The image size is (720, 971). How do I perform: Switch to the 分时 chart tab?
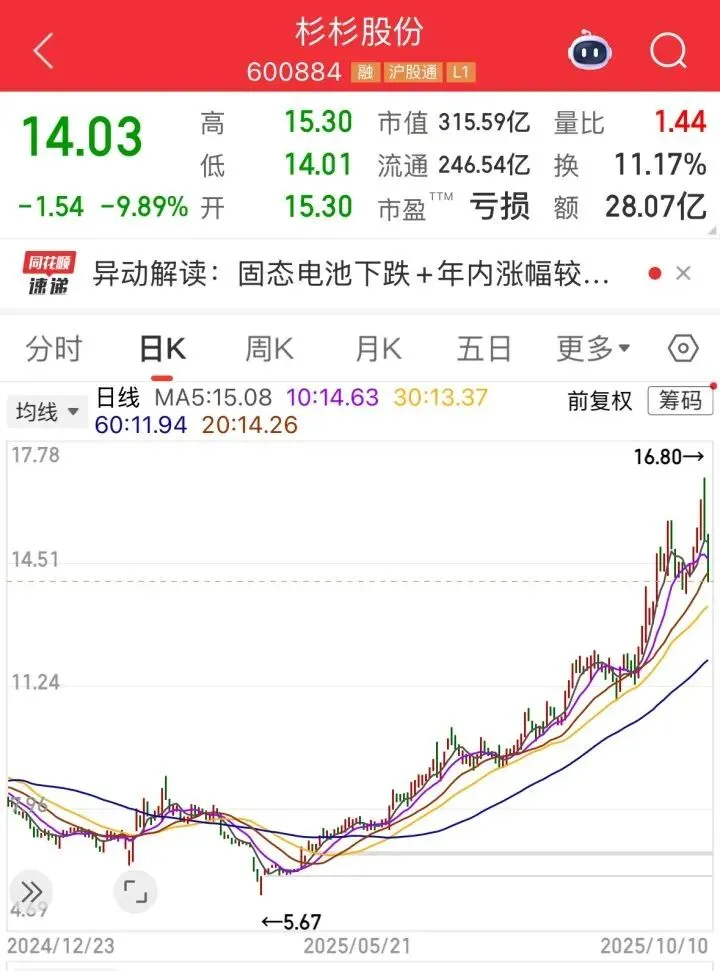54,349
